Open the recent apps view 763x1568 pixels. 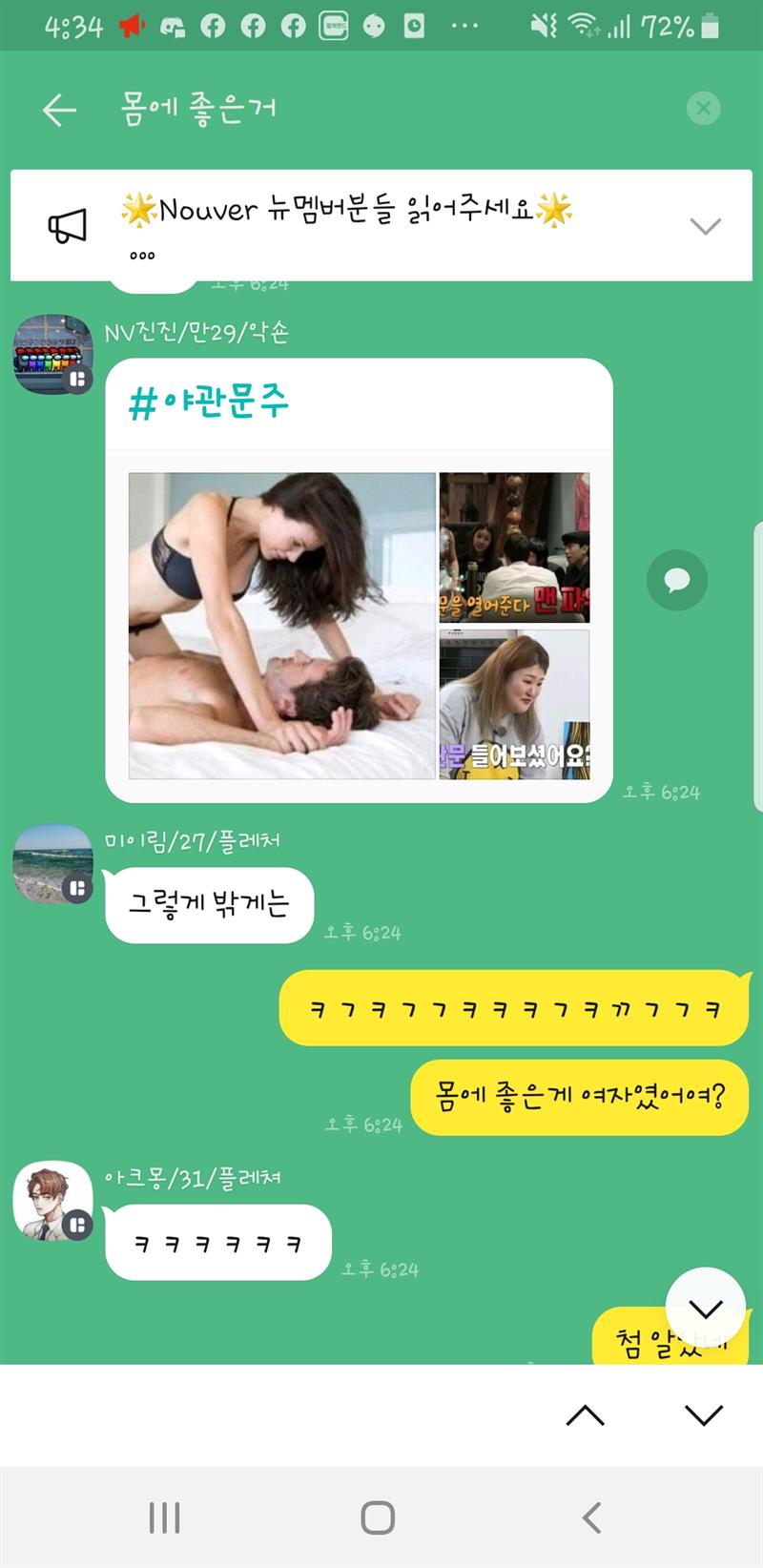[164, 1517]
